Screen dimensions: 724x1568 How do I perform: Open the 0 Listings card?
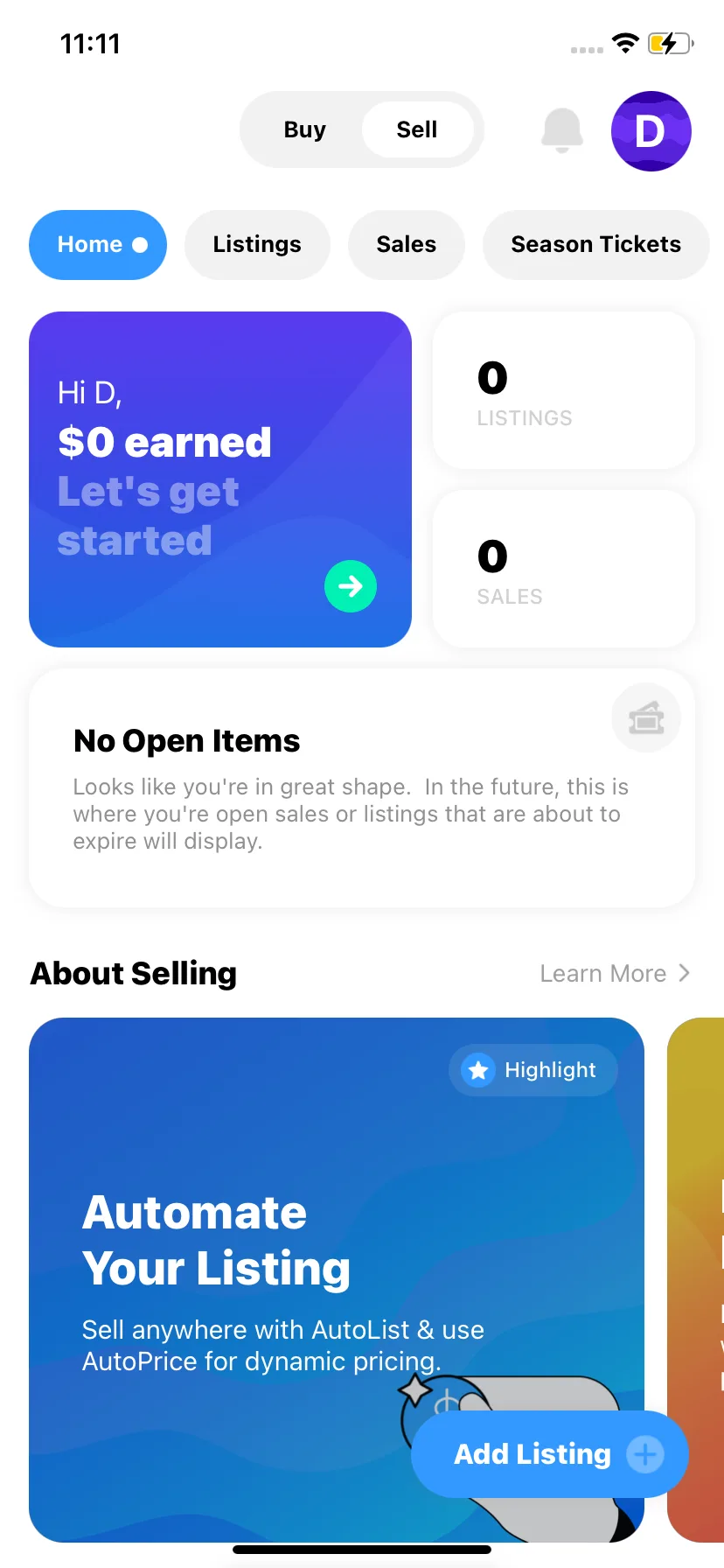point(564,391)
